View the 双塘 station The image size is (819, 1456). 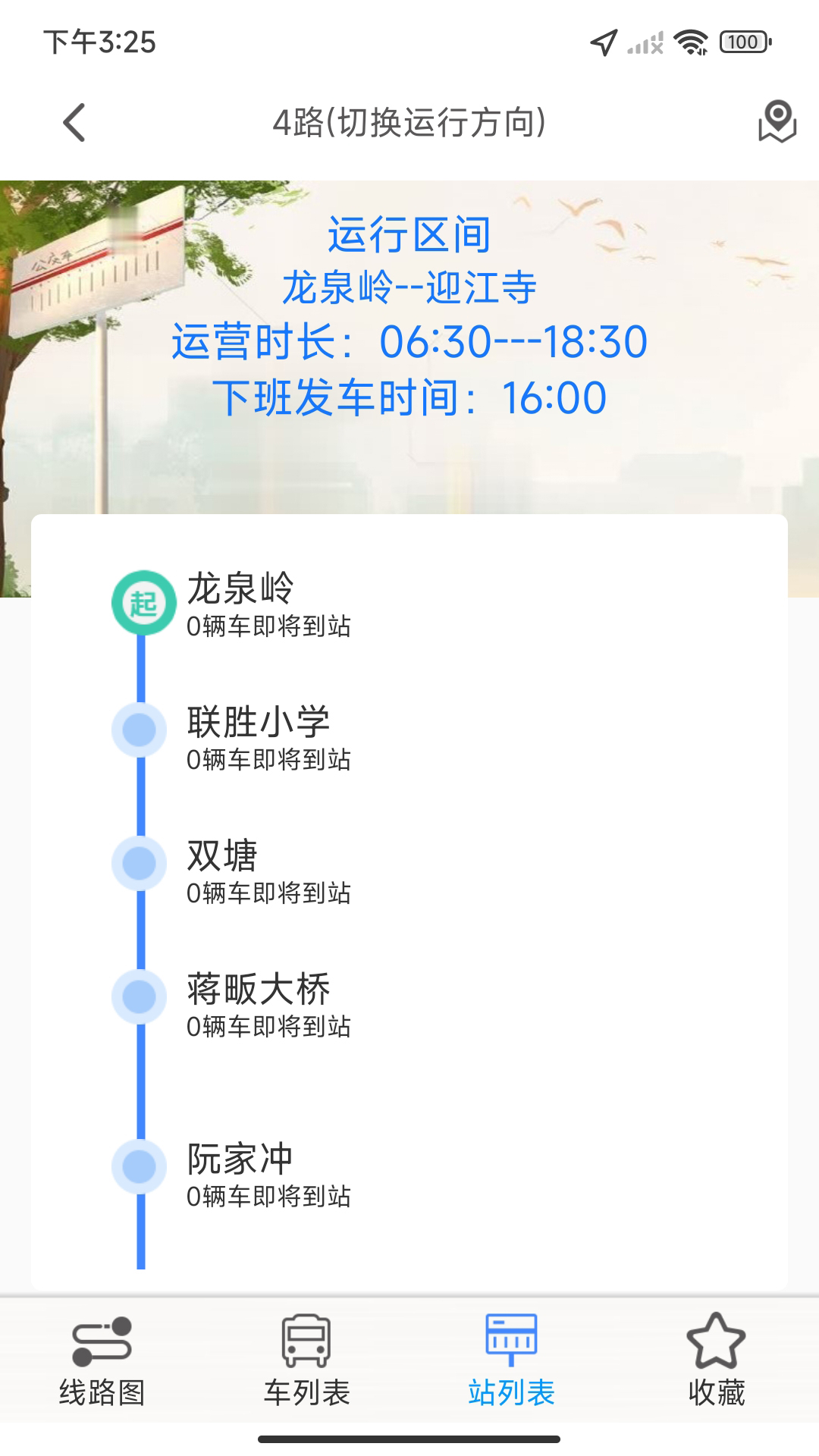click(x=223, y=869)
